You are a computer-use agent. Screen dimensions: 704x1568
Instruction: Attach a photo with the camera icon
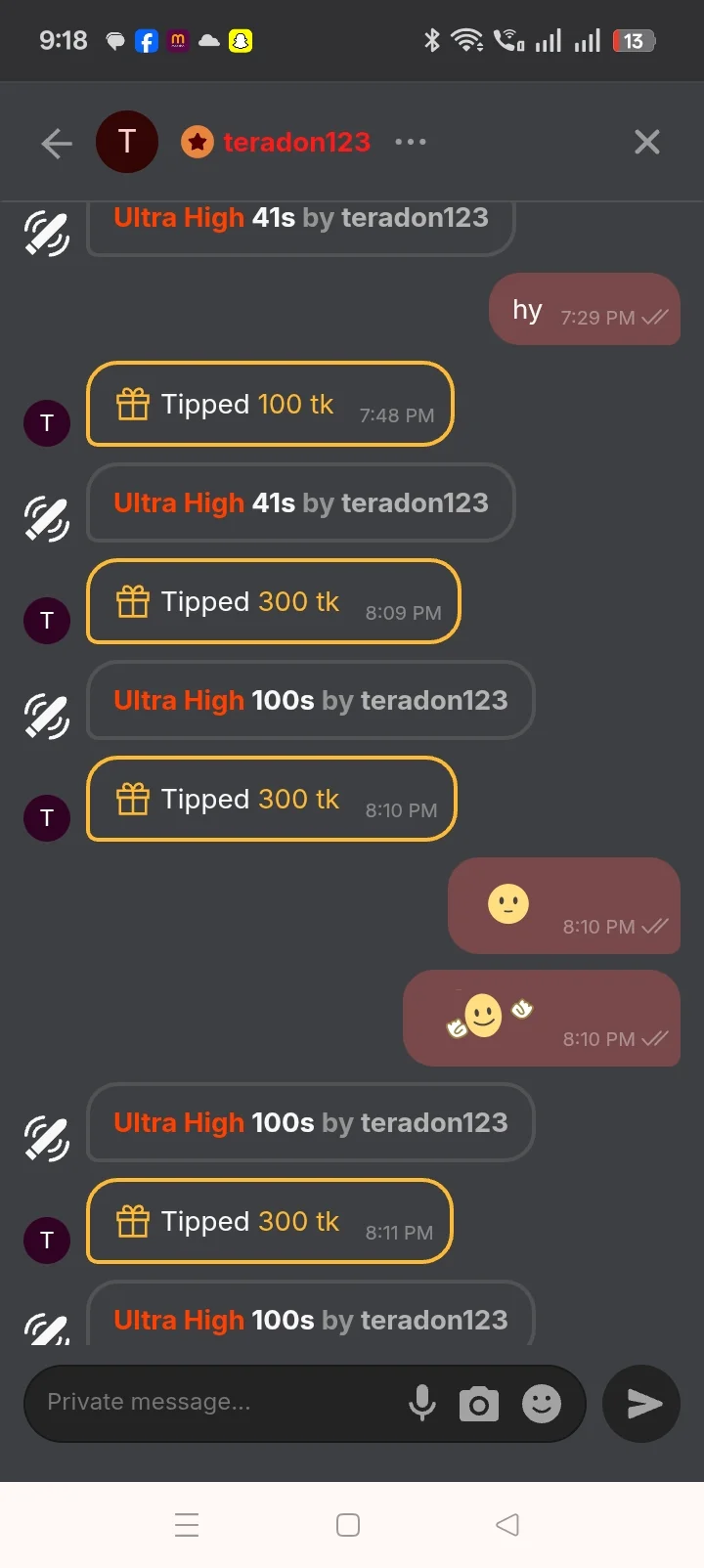479,1404
